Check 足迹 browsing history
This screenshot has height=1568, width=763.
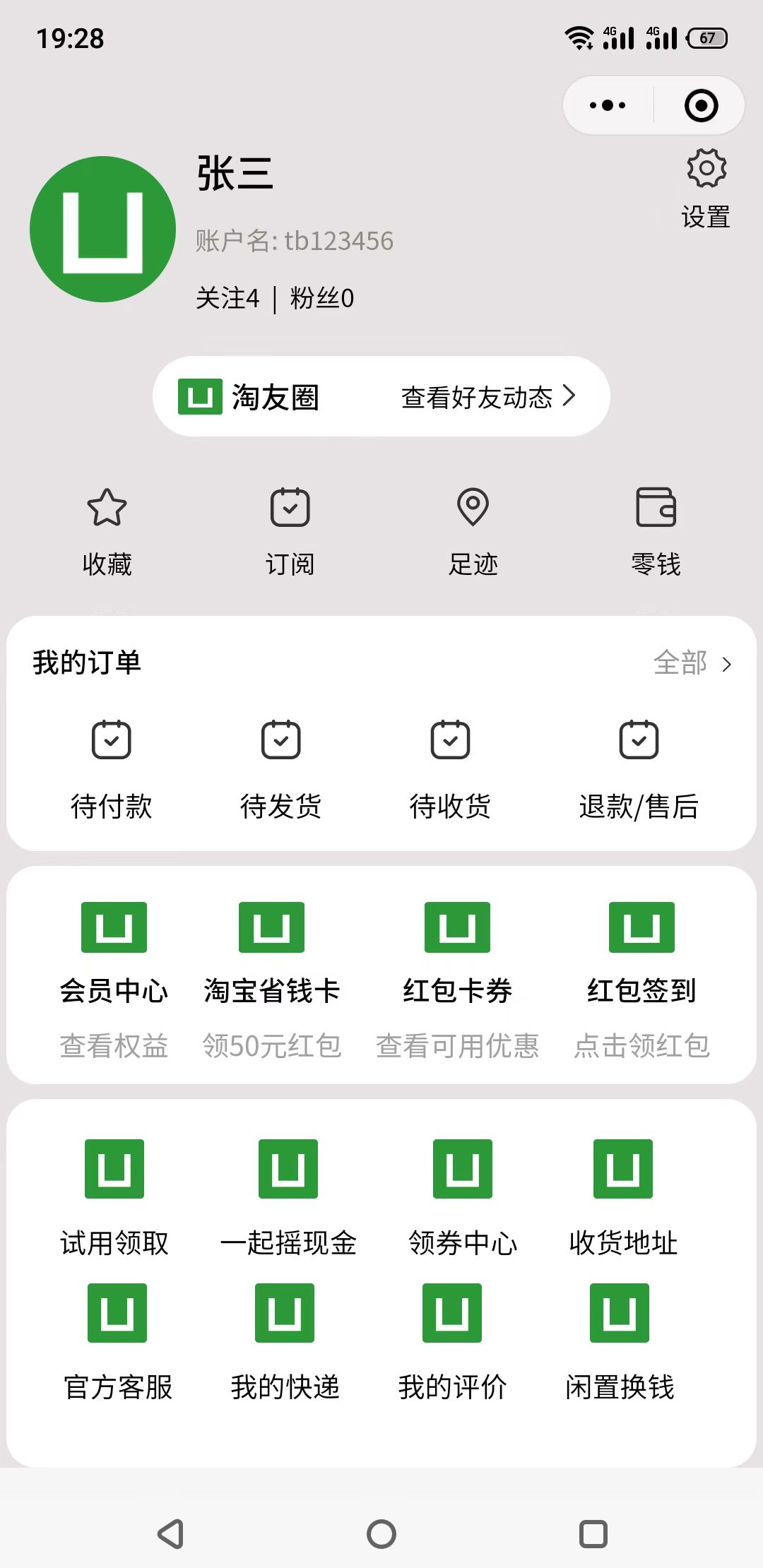coord(473,531)
